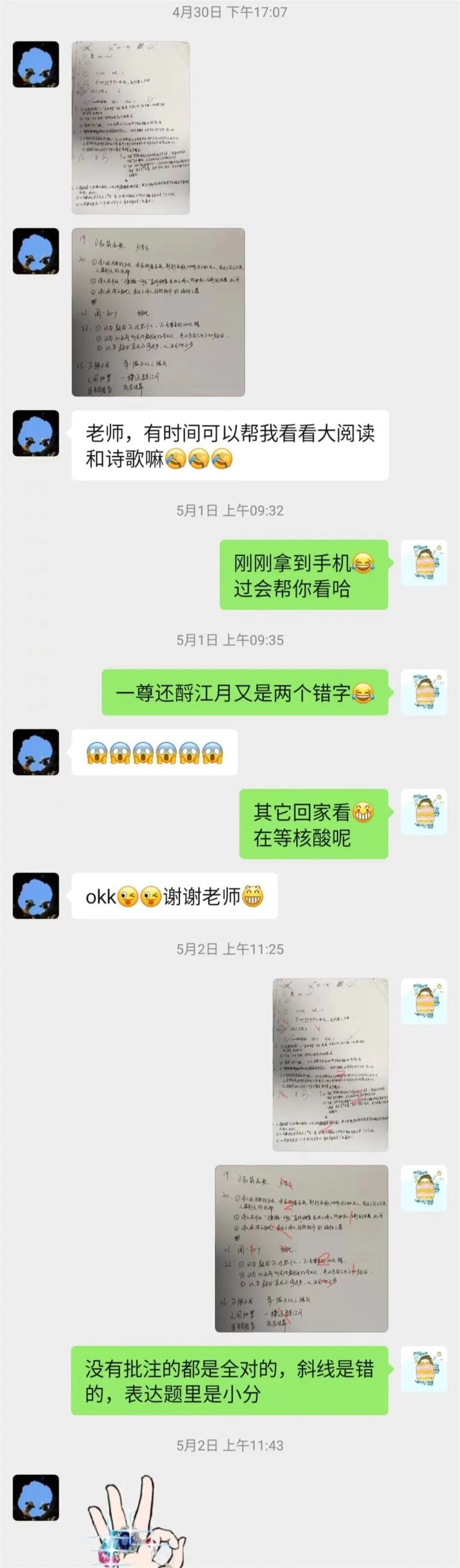Open the unmarked photo starting with question 19

(x=158, y=312)
